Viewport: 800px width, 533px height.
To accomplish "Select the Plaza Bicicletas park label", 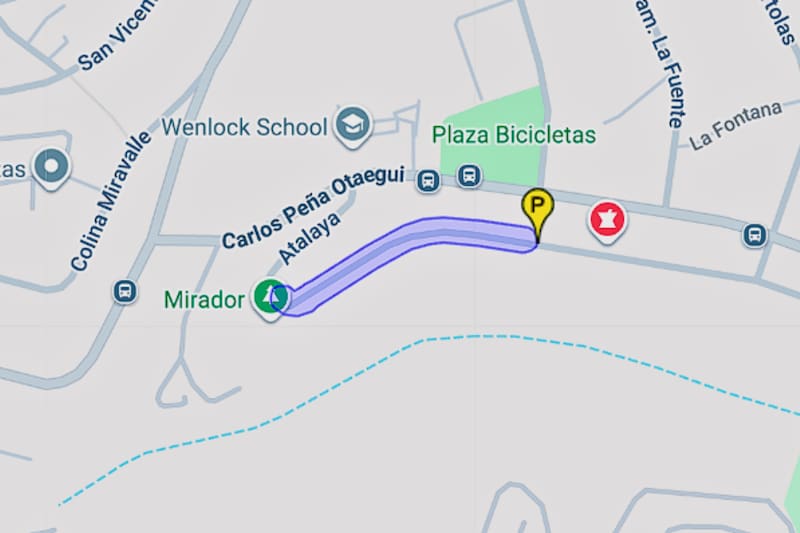I will 513,134.
